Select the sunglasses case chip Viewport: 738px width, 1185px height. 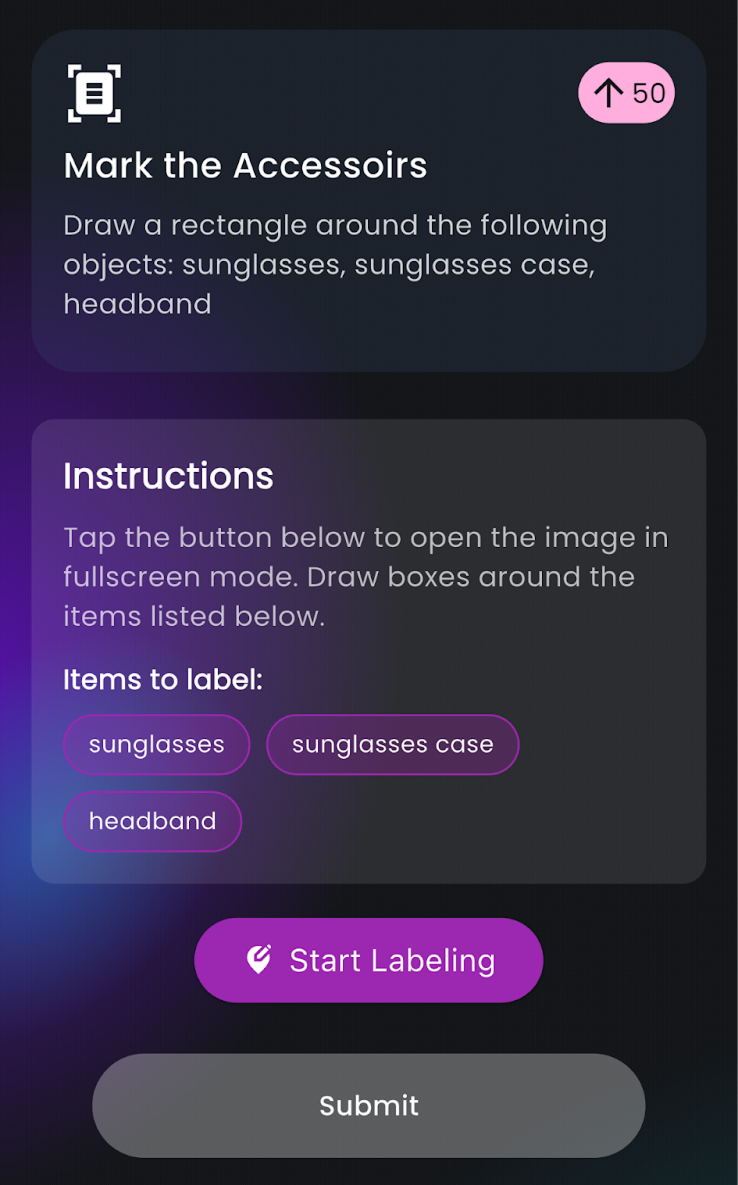click(x=392, y=744)
